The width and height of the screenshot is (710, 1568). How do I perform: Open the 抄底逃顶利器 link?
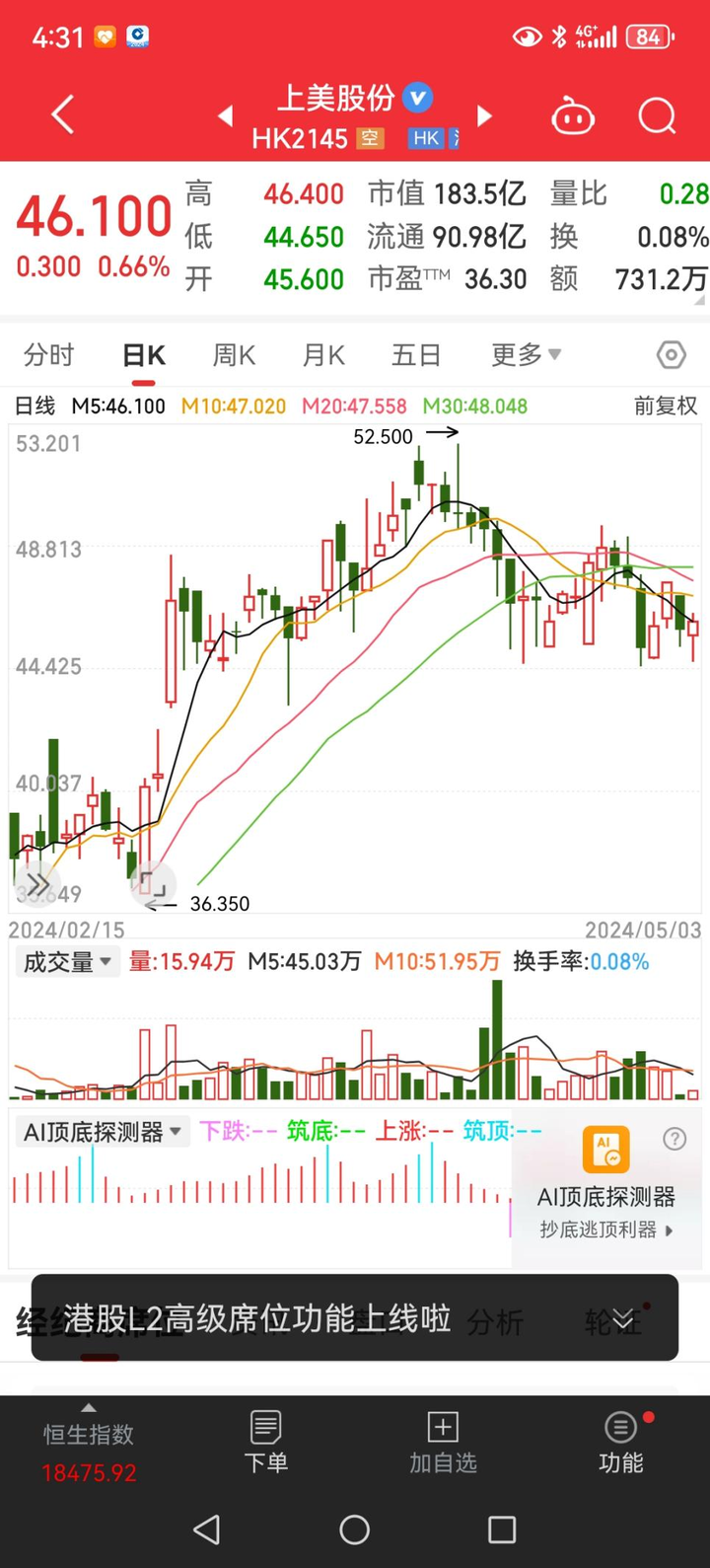tap(606, 1231)
